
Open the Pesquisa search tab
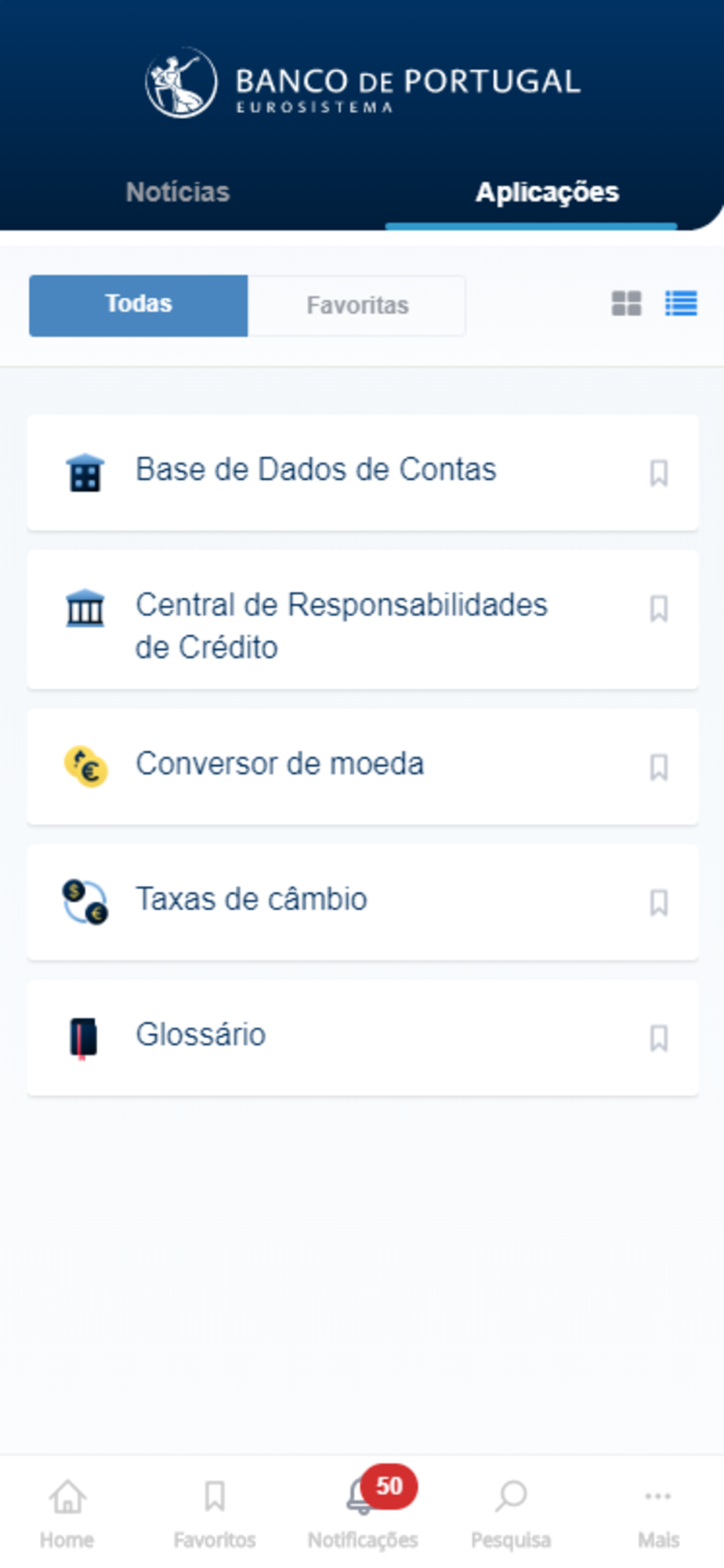click(511, 1513)
